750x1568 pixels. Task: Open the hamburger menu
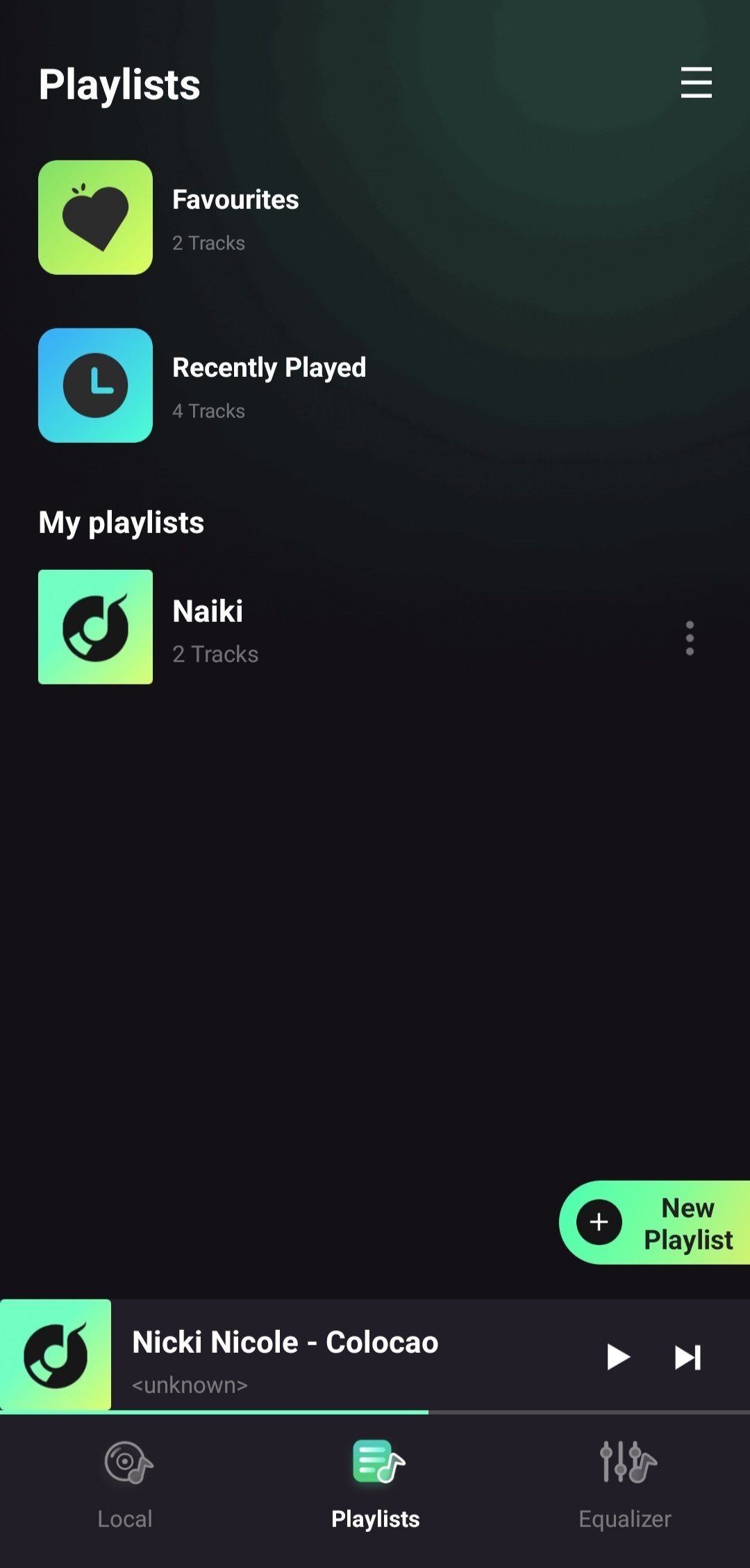[x=696, y=83]
